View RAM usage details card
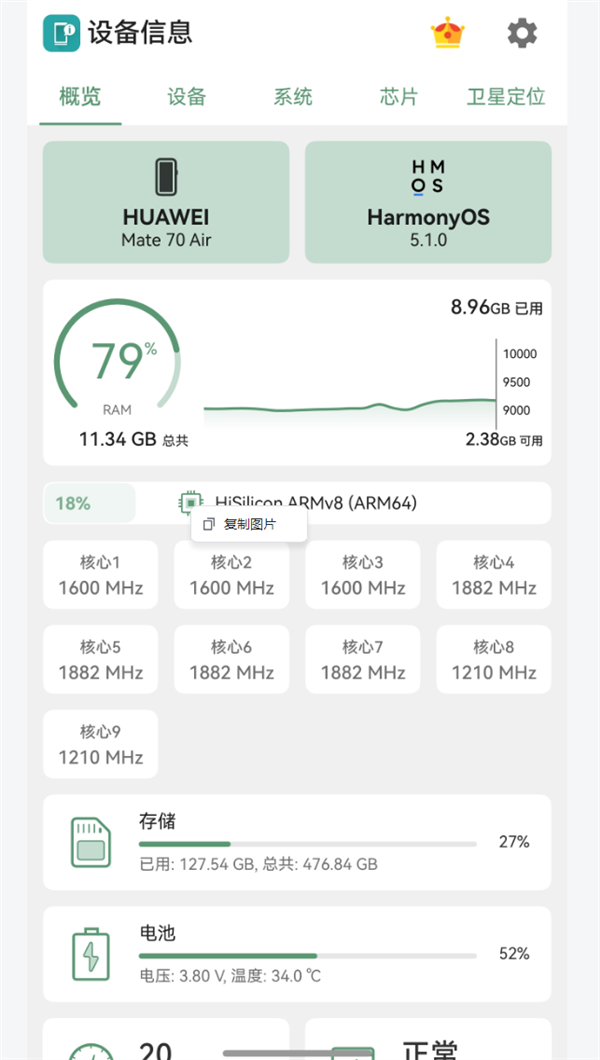 pyautogui.click(x=297, y=372)
